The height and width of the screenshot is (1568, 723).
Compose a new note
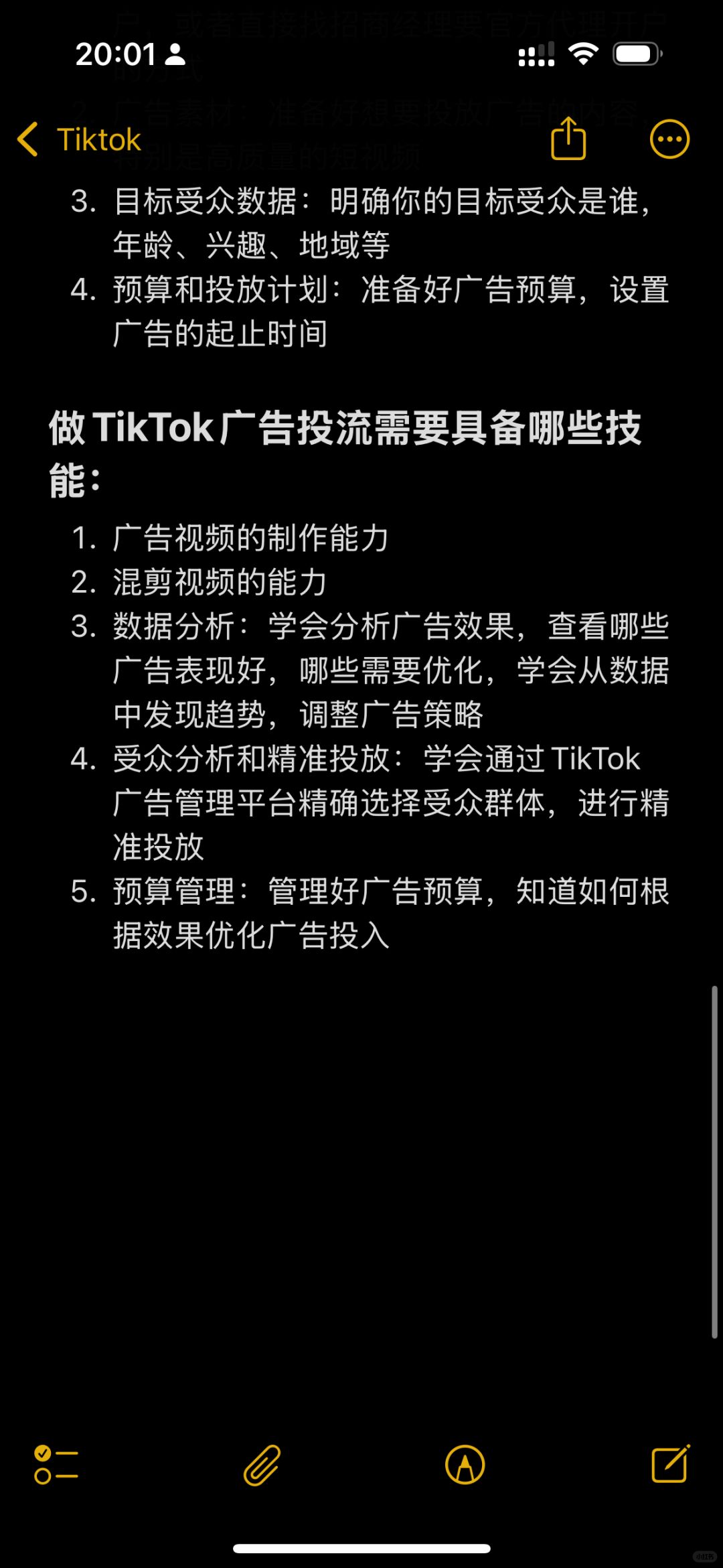point(670,1464)
